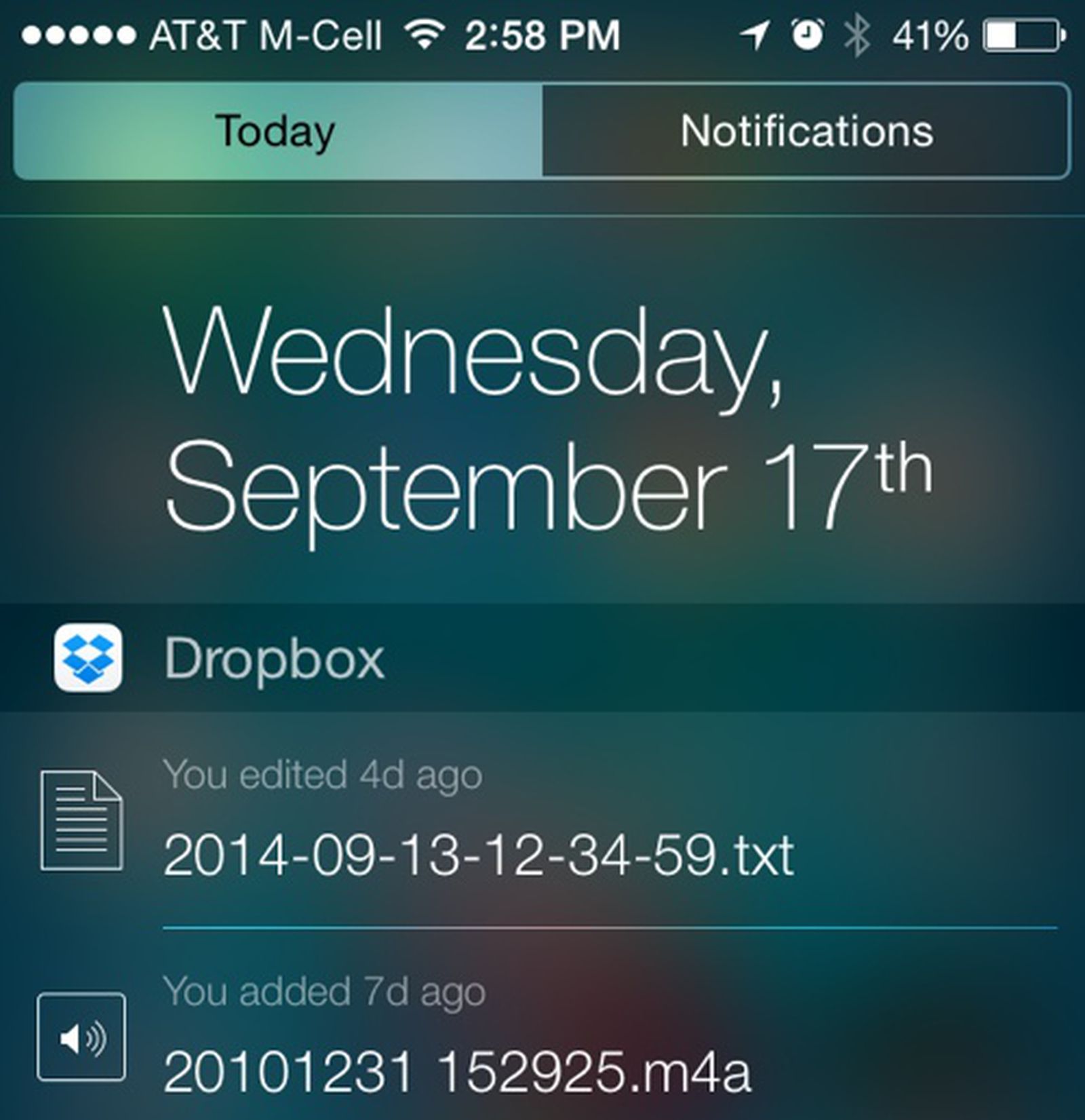The height and width of the screenshot is (1120, 1085).
Task: Switch to the Notifications tab
Action: coord(806,131)
